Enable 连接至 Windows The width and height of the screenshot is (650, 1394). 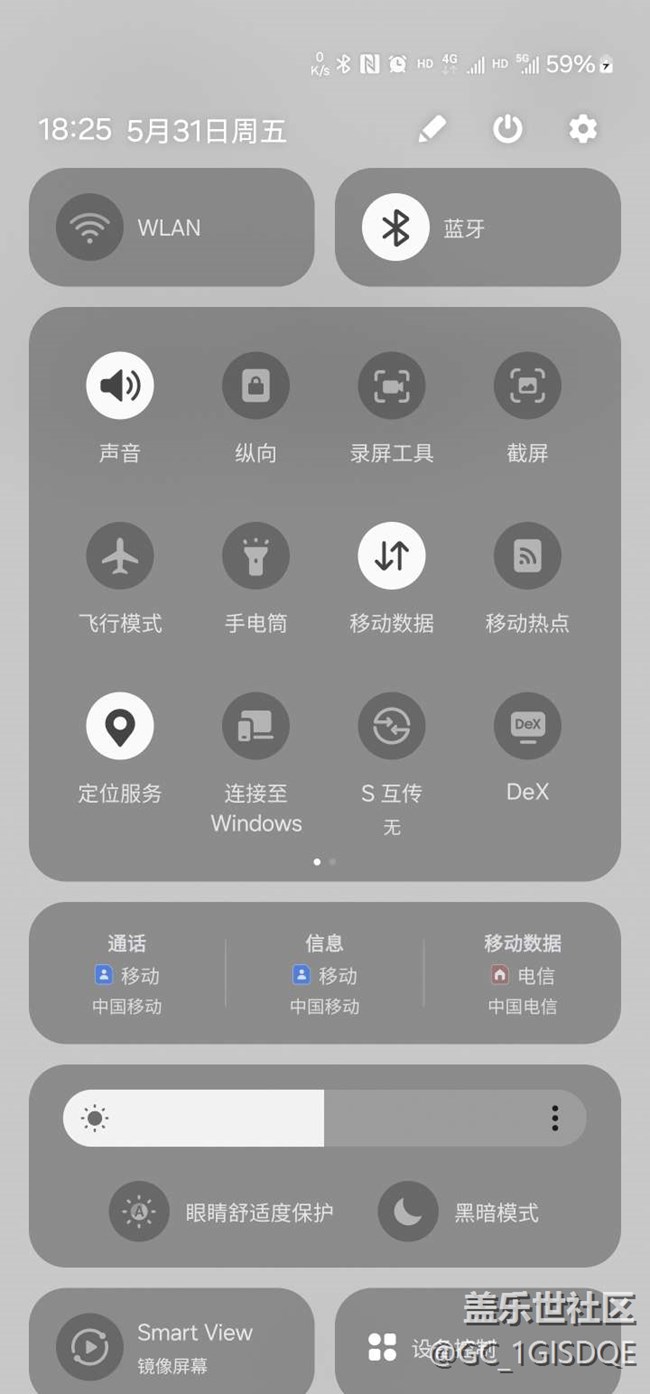(256, 726)
